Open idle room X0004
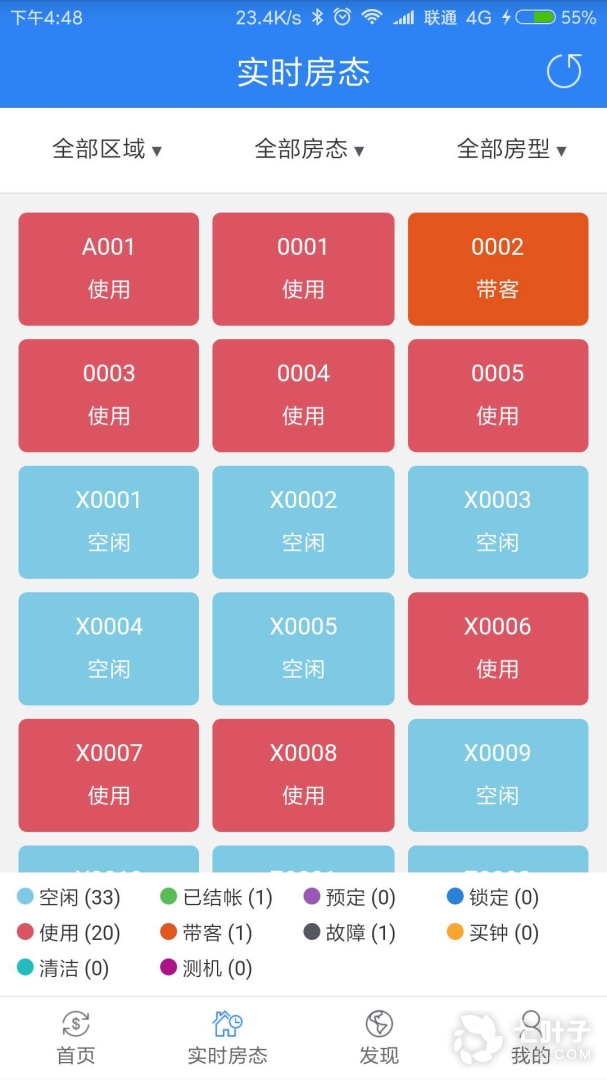 coord(108,648)
